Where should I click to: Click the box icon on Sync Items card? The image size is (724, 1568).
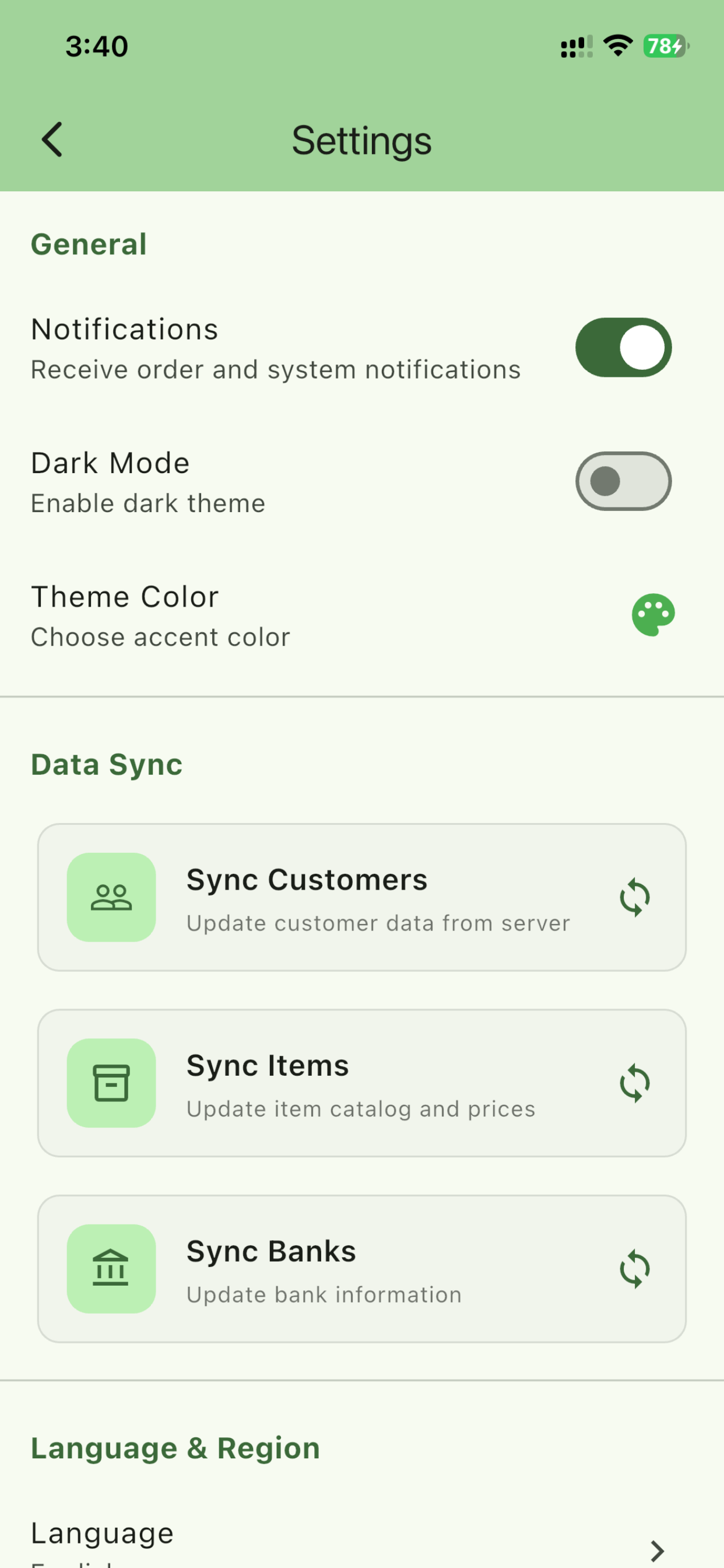coord(111,1084)
